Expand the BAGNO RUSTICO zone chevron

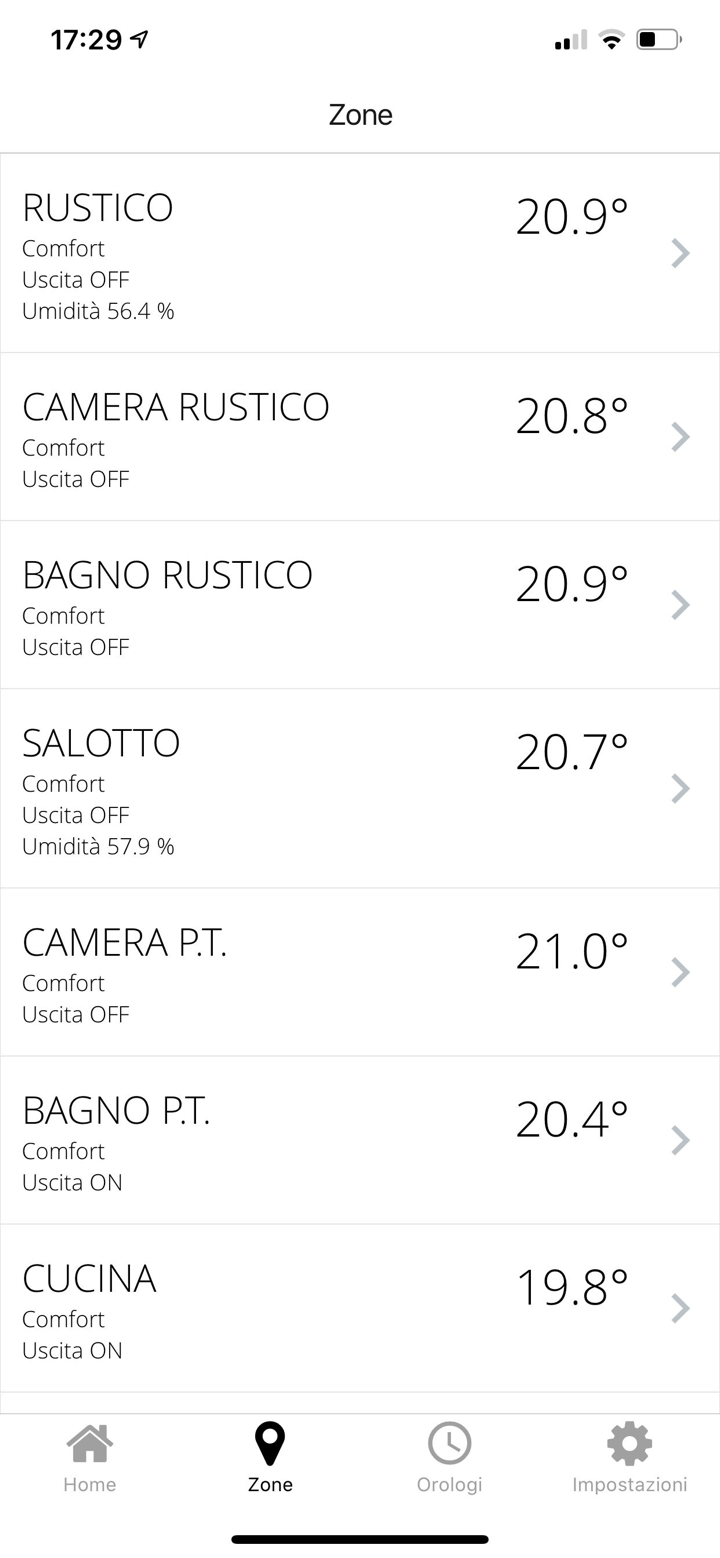(x=681, y=604)
